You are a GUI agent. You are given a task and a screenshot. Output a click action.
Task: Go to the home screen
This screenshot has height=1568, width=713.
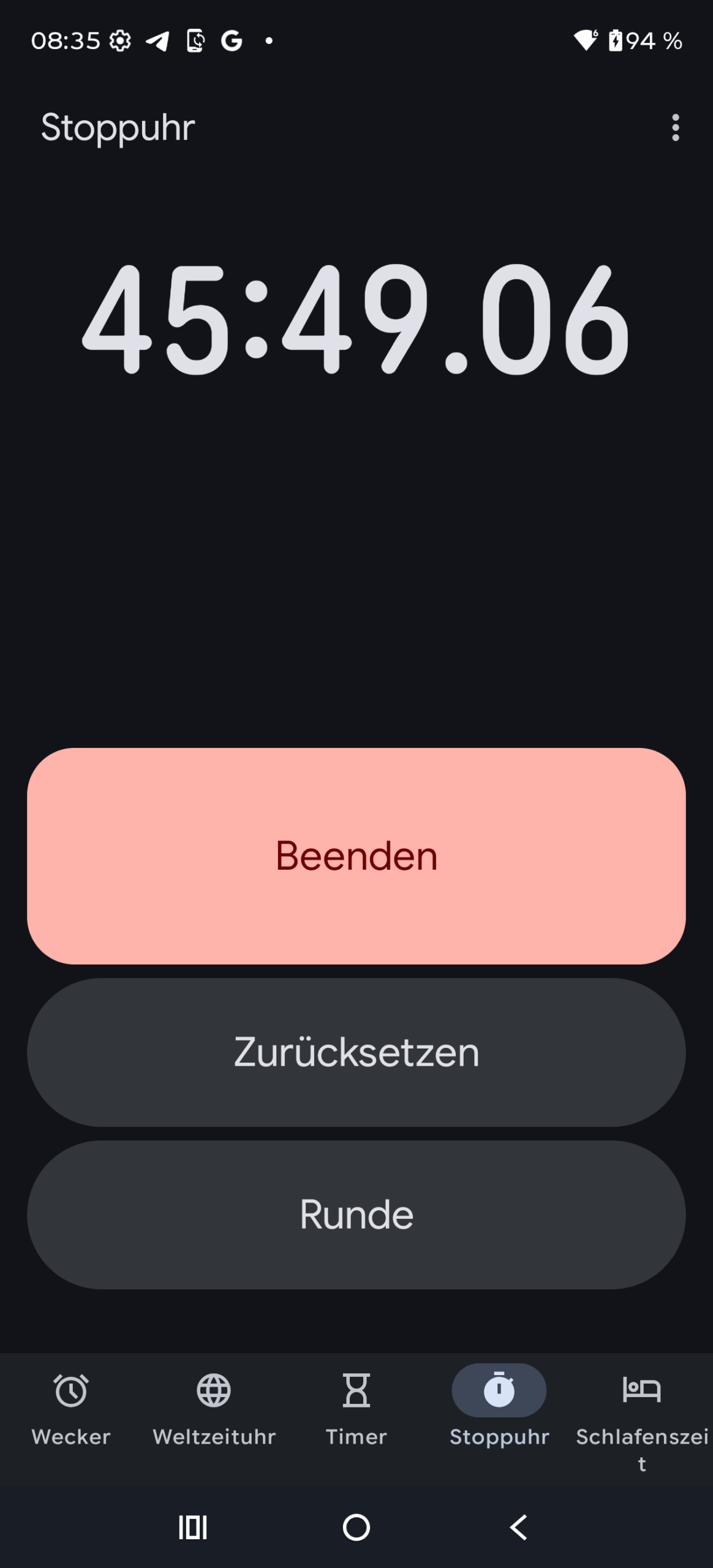tap(356, 1527)
